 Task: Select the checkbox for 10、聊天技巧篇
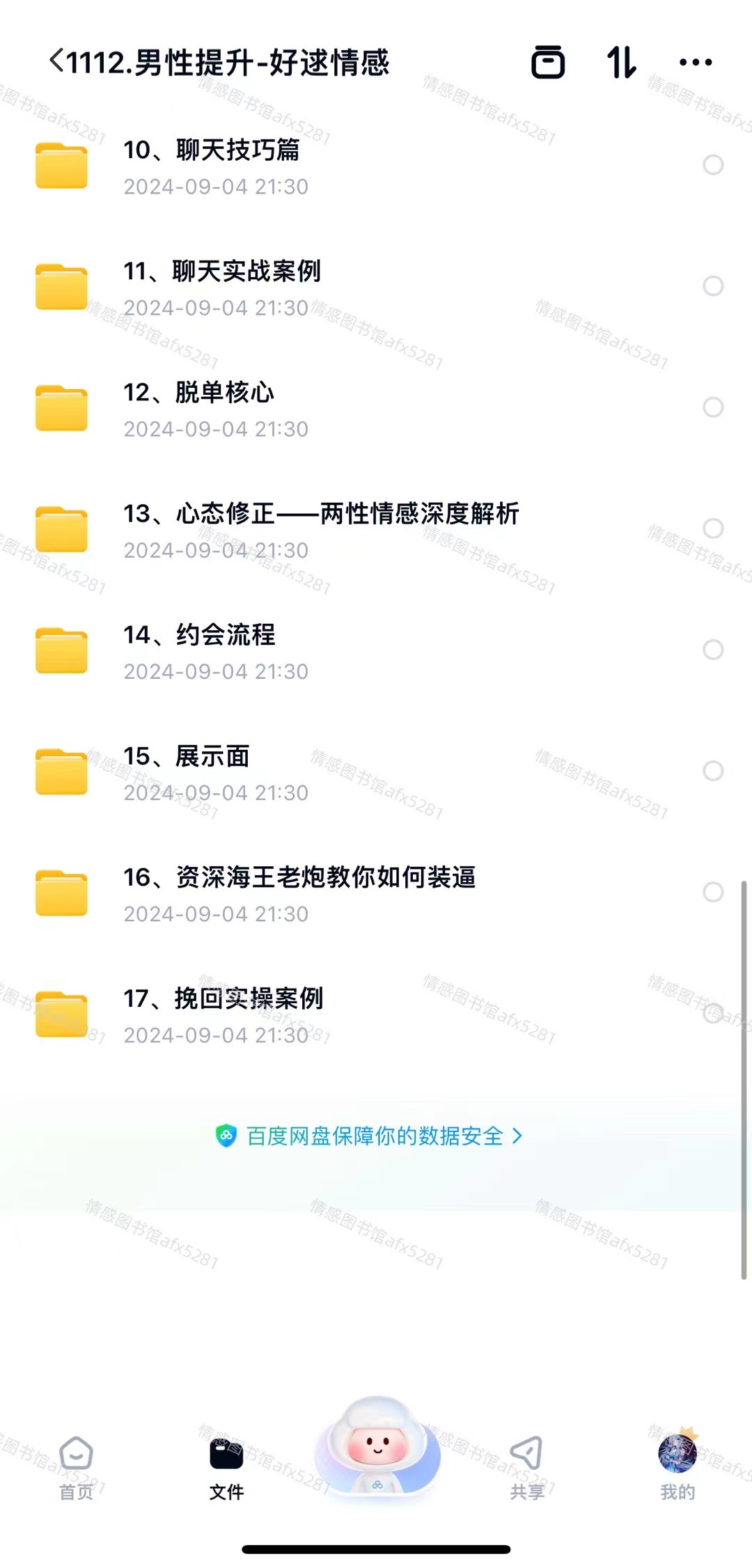(713, 165)
